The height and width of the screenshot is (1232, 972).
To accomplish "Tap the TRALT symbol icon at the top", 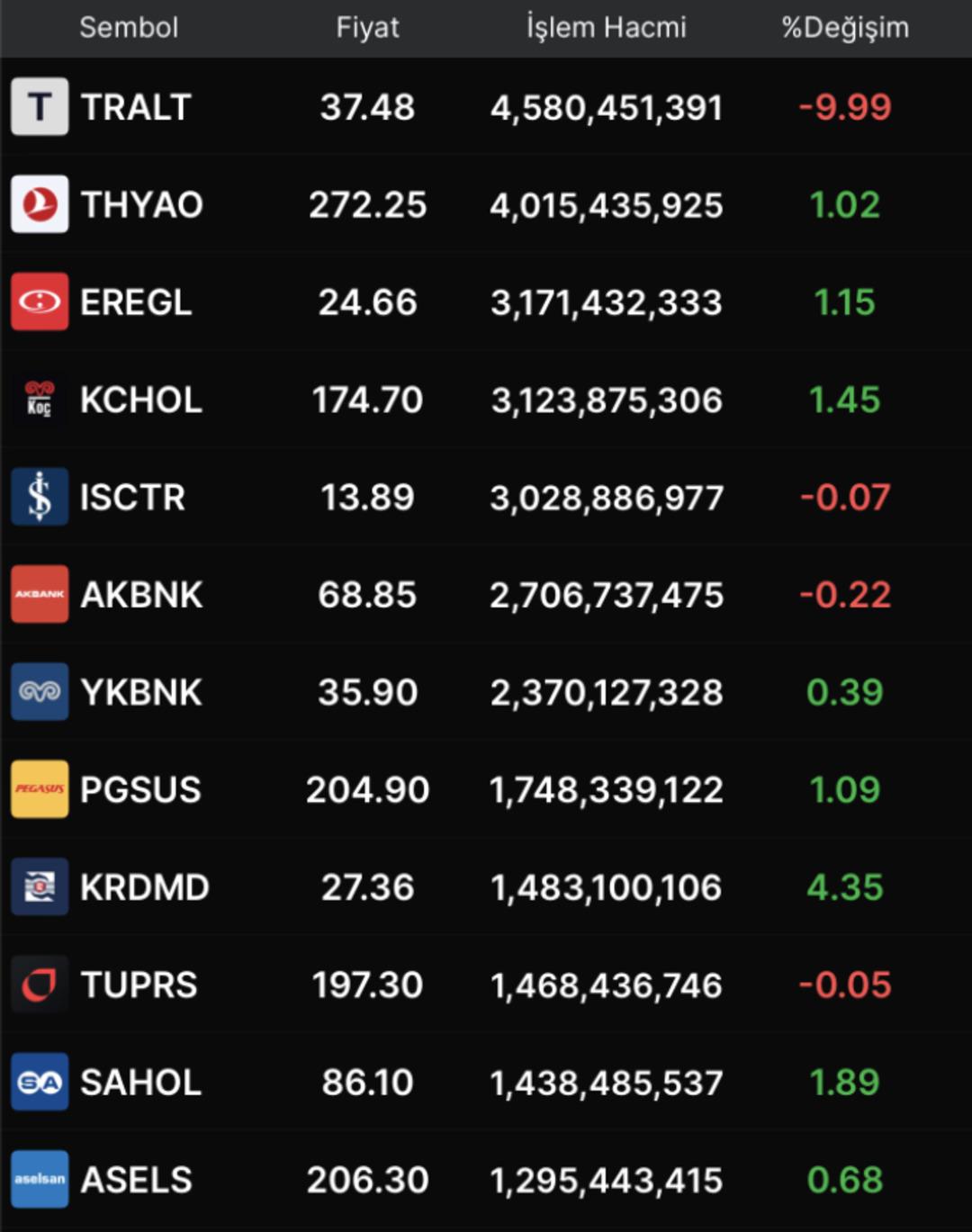I will [40, 107].
